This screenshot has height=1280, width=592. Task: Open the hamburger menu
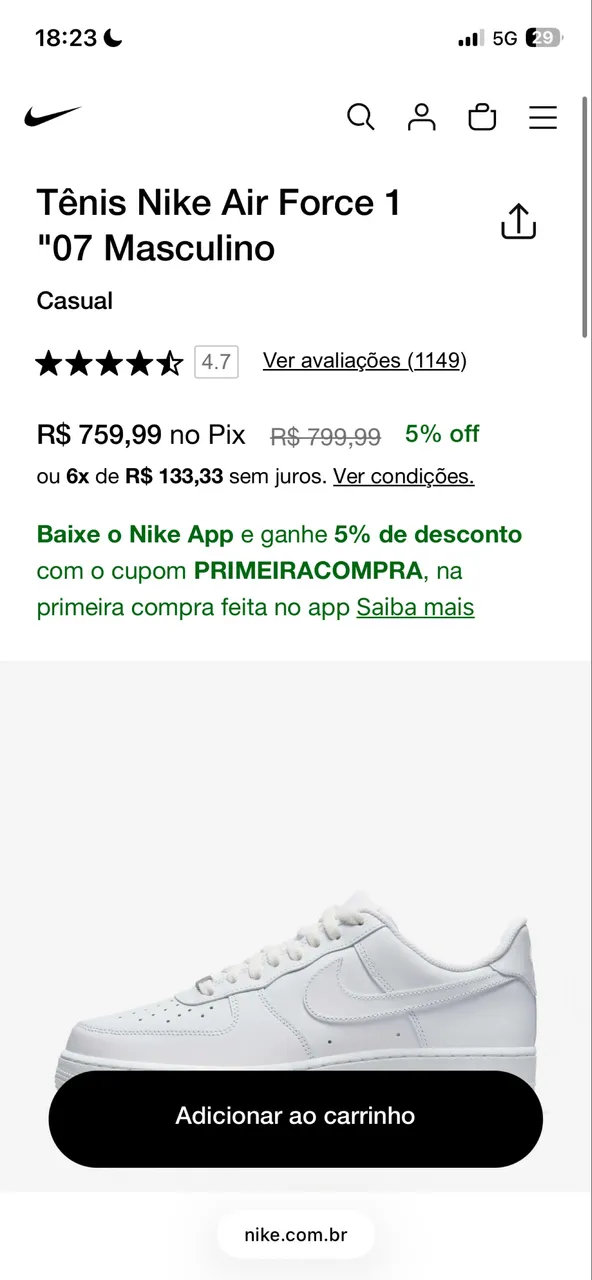543,117
